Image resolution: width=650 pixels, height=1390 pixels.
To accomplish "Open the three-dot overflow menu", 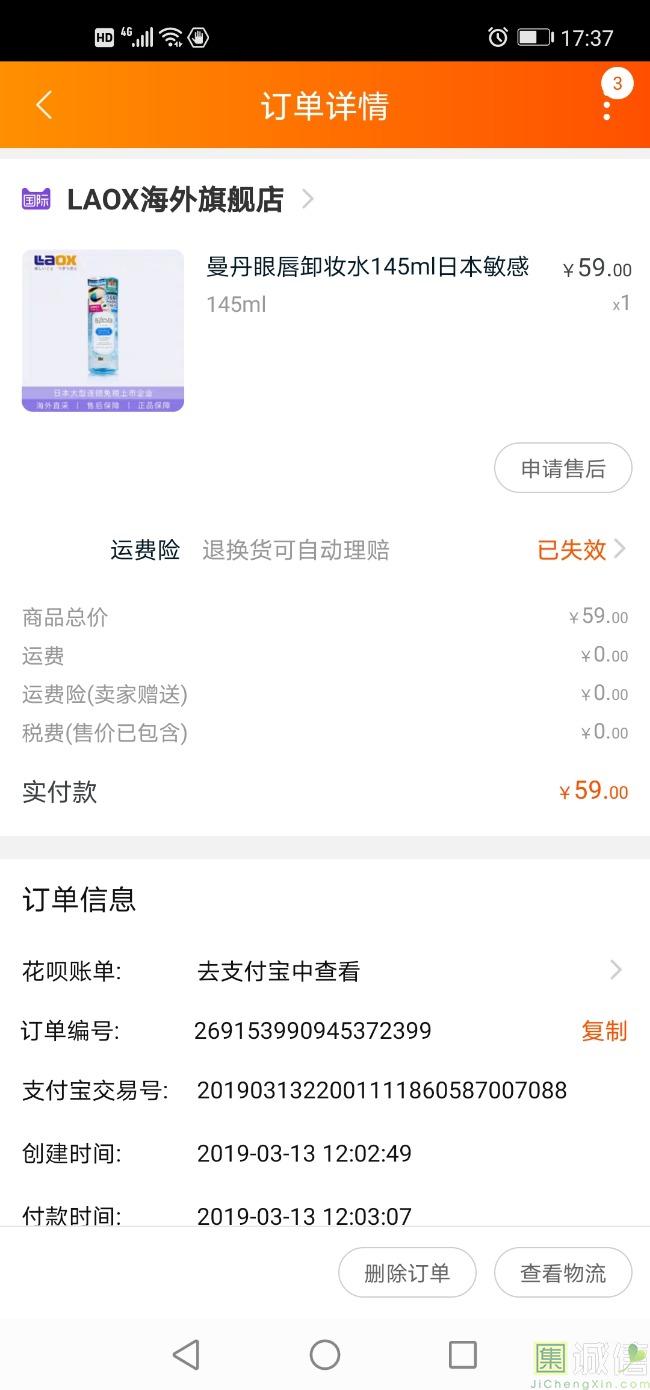I will click(x=607, y=106).
